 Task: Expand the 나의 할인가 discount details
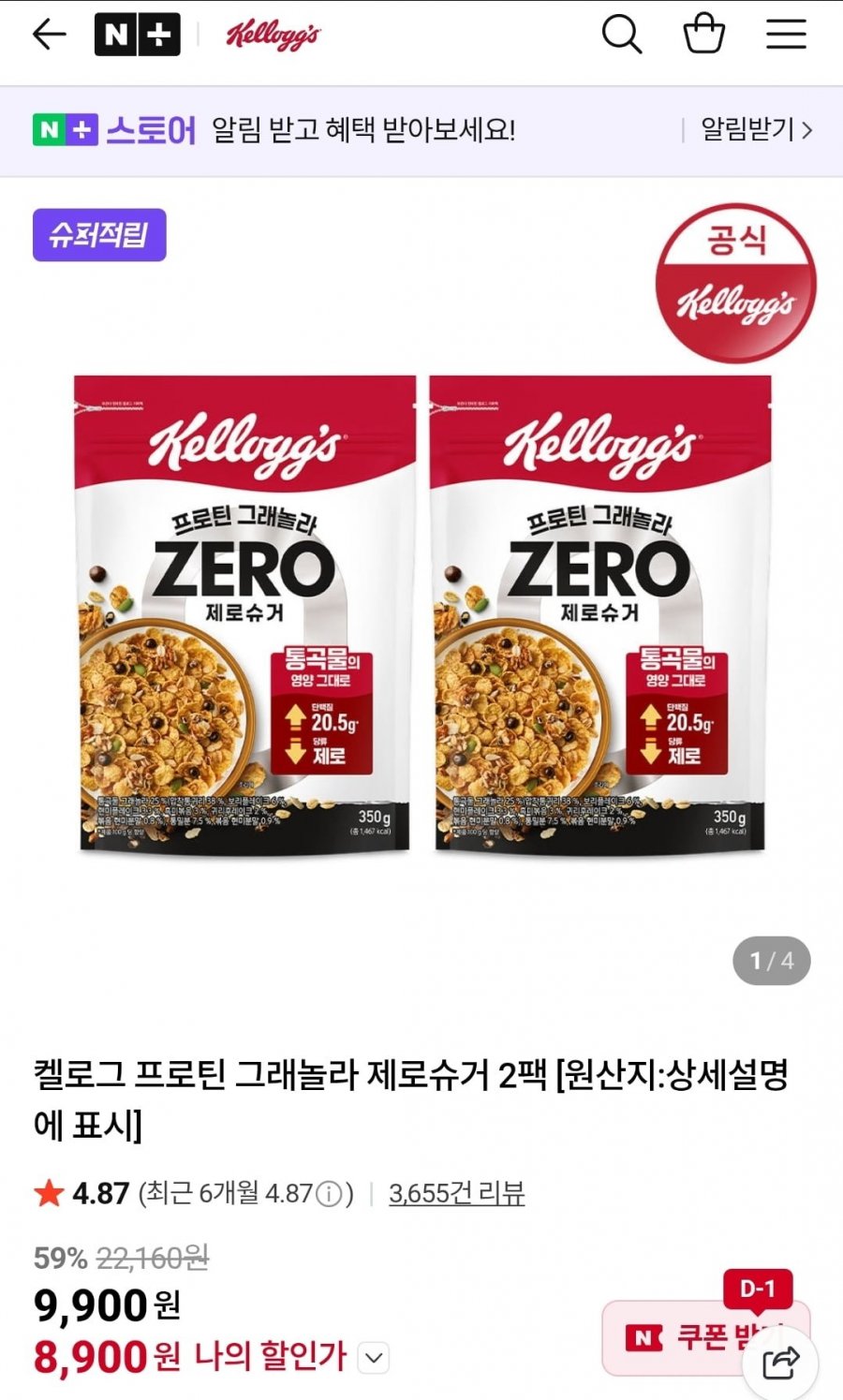(374, 1357)
